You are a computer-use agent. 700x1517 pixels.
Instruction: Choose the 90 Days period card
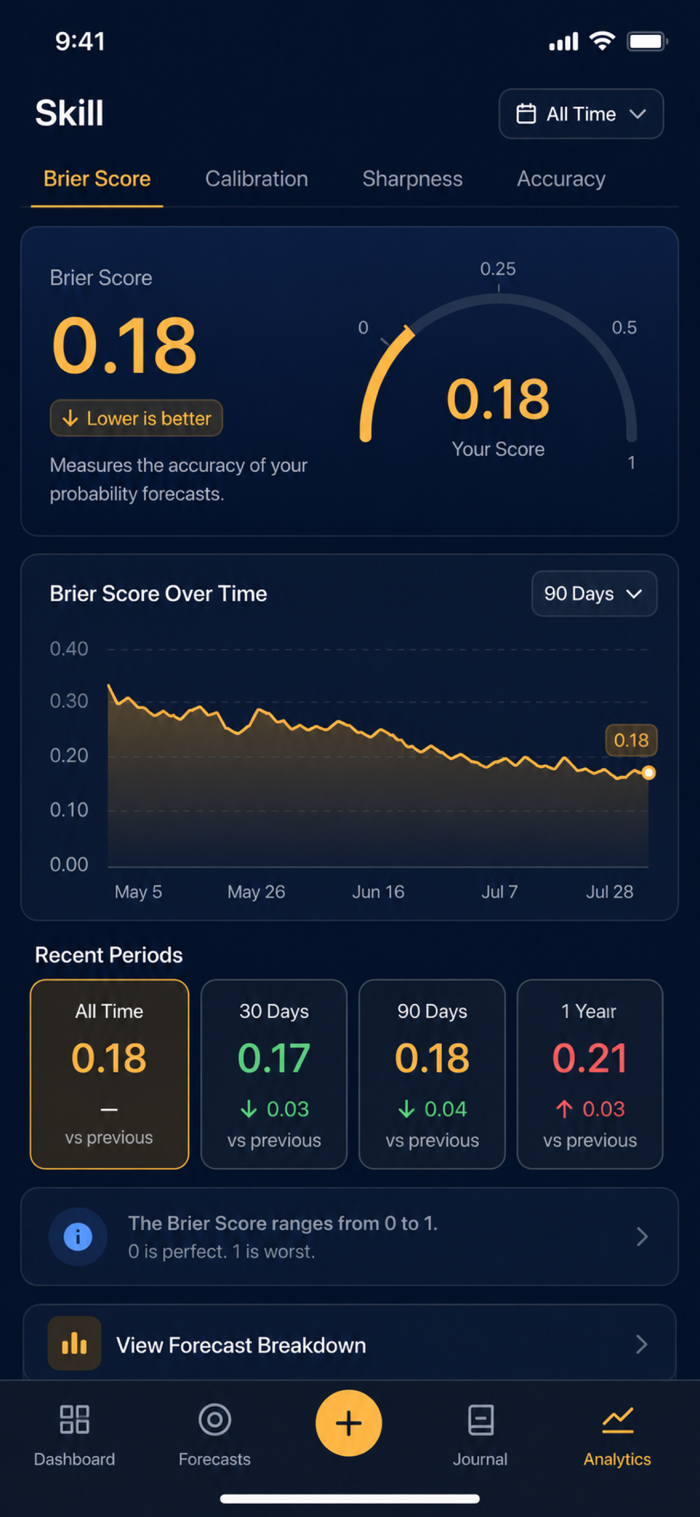coord(432,1074)
